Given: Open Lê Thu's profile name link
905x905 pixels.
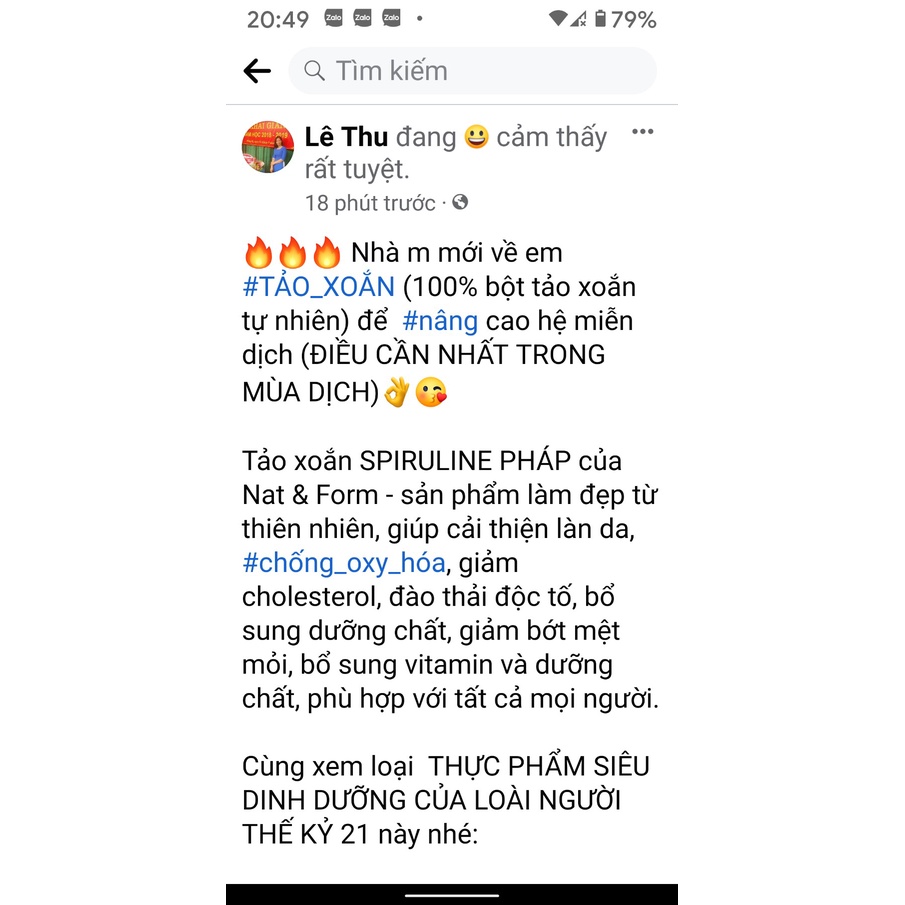Looking at the screenshot, I should [x=346, y=136].
